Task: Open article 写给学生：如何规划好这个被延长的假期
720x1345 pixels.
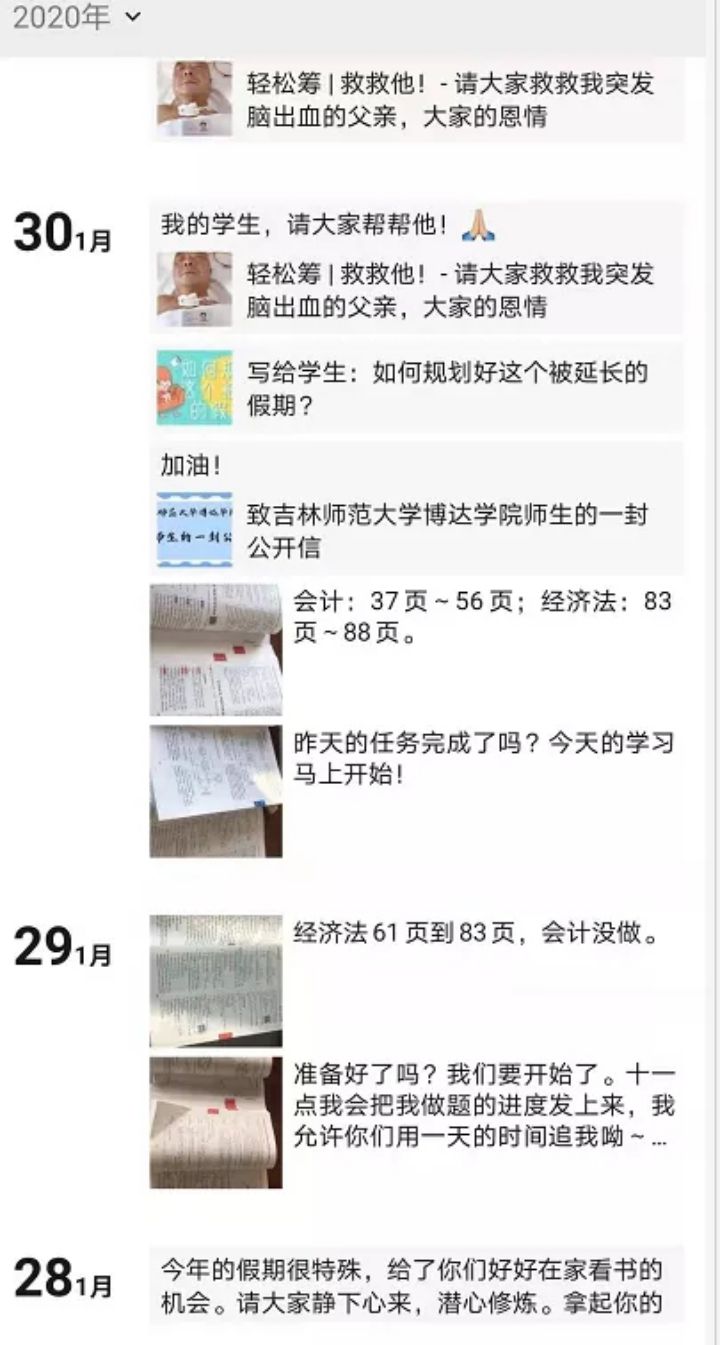Action: pyautogui.click(x=418, y=388)
